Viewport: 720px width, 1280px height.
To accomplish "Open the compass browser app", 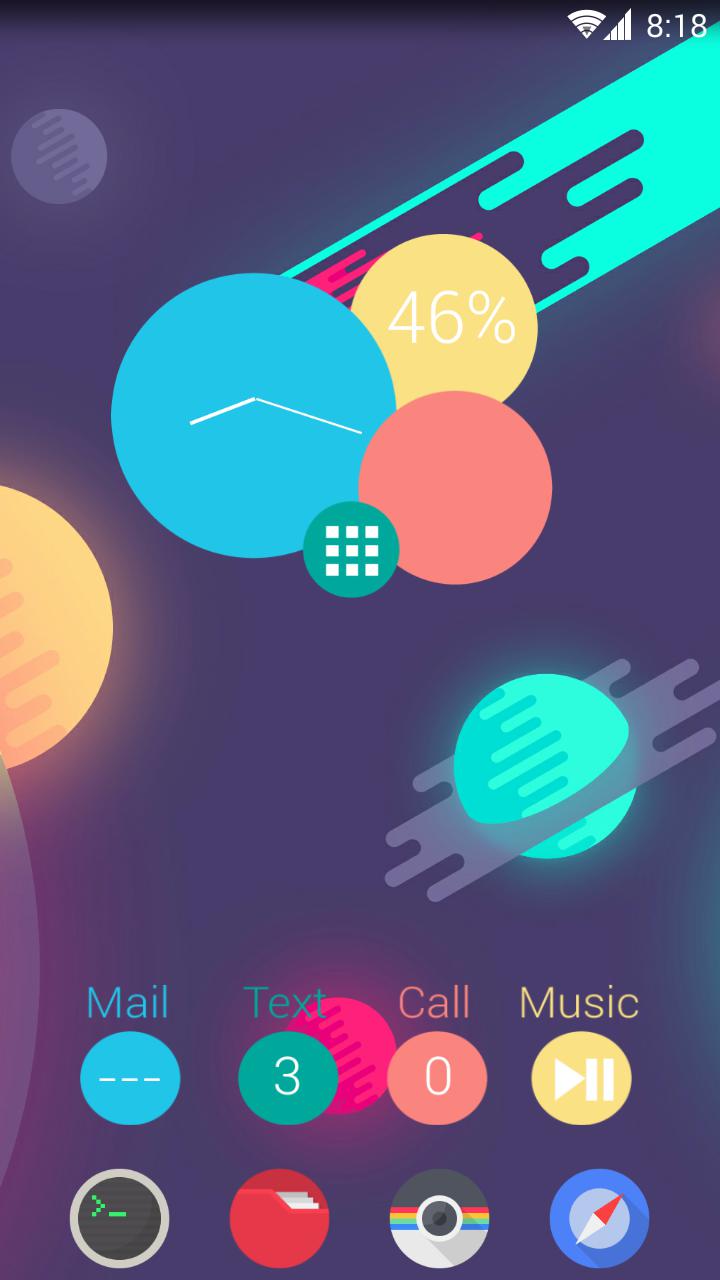I will tap(599, 1218).
